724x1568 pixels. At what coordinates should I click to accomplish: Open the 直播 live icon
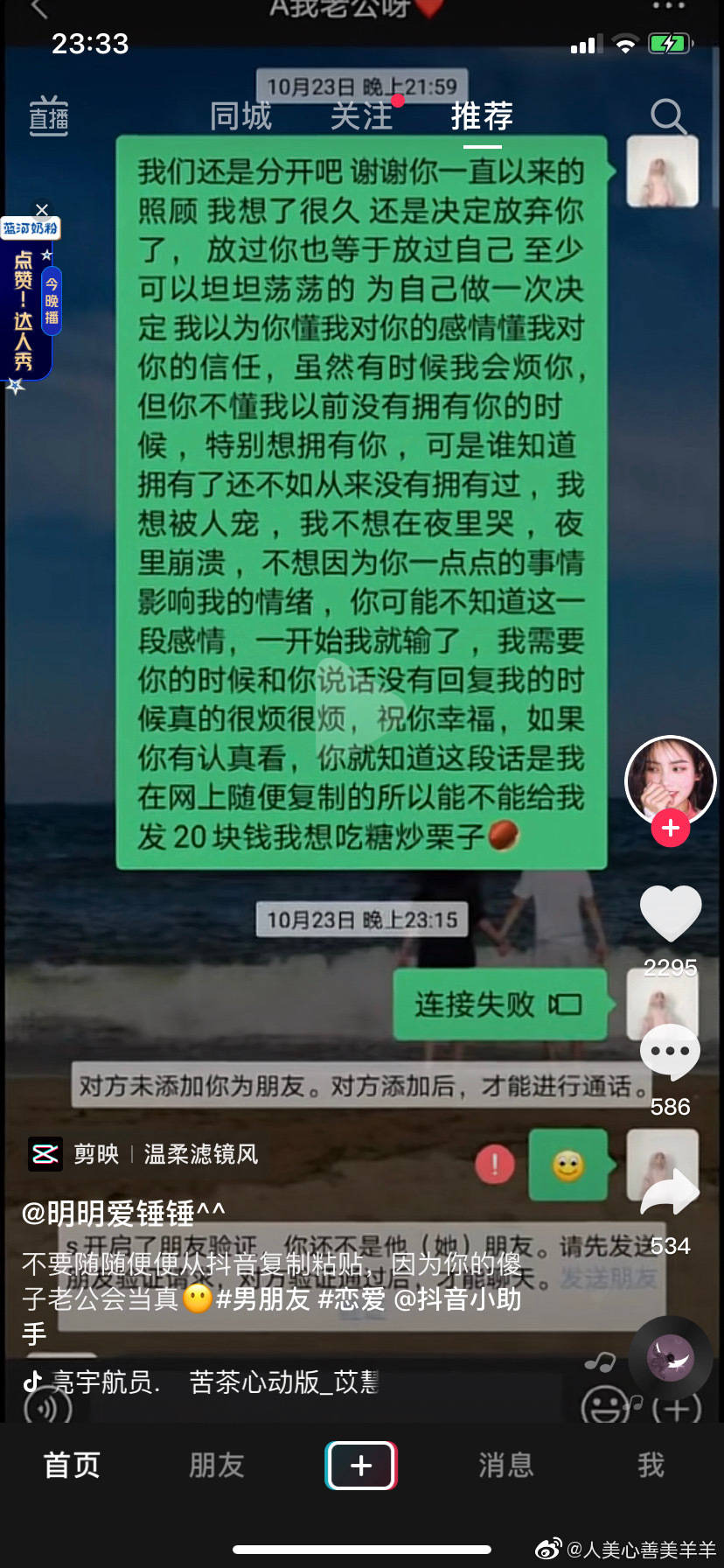point(48,115)
